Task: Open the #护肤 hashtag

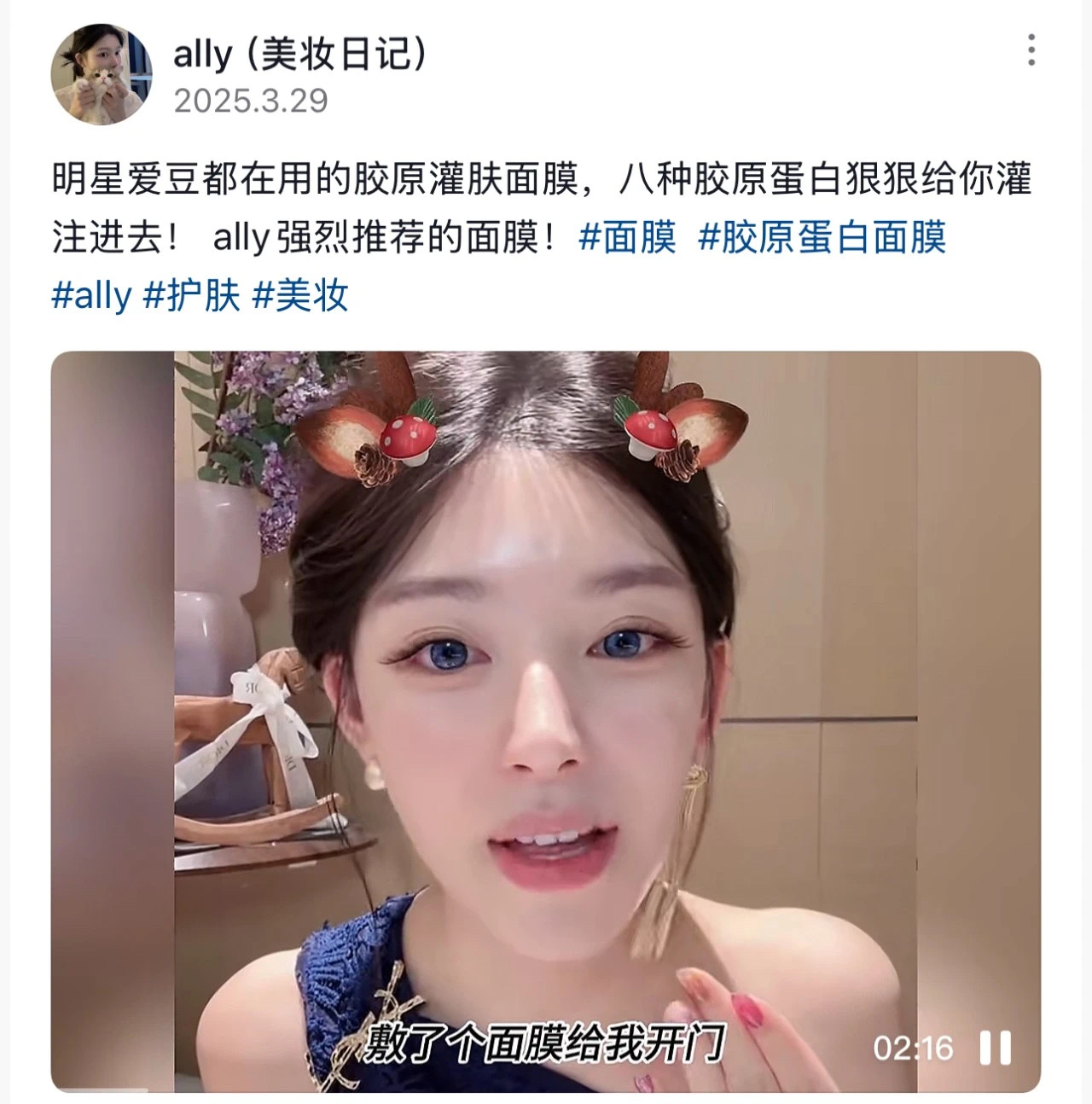Action: [x=192, y=295]
